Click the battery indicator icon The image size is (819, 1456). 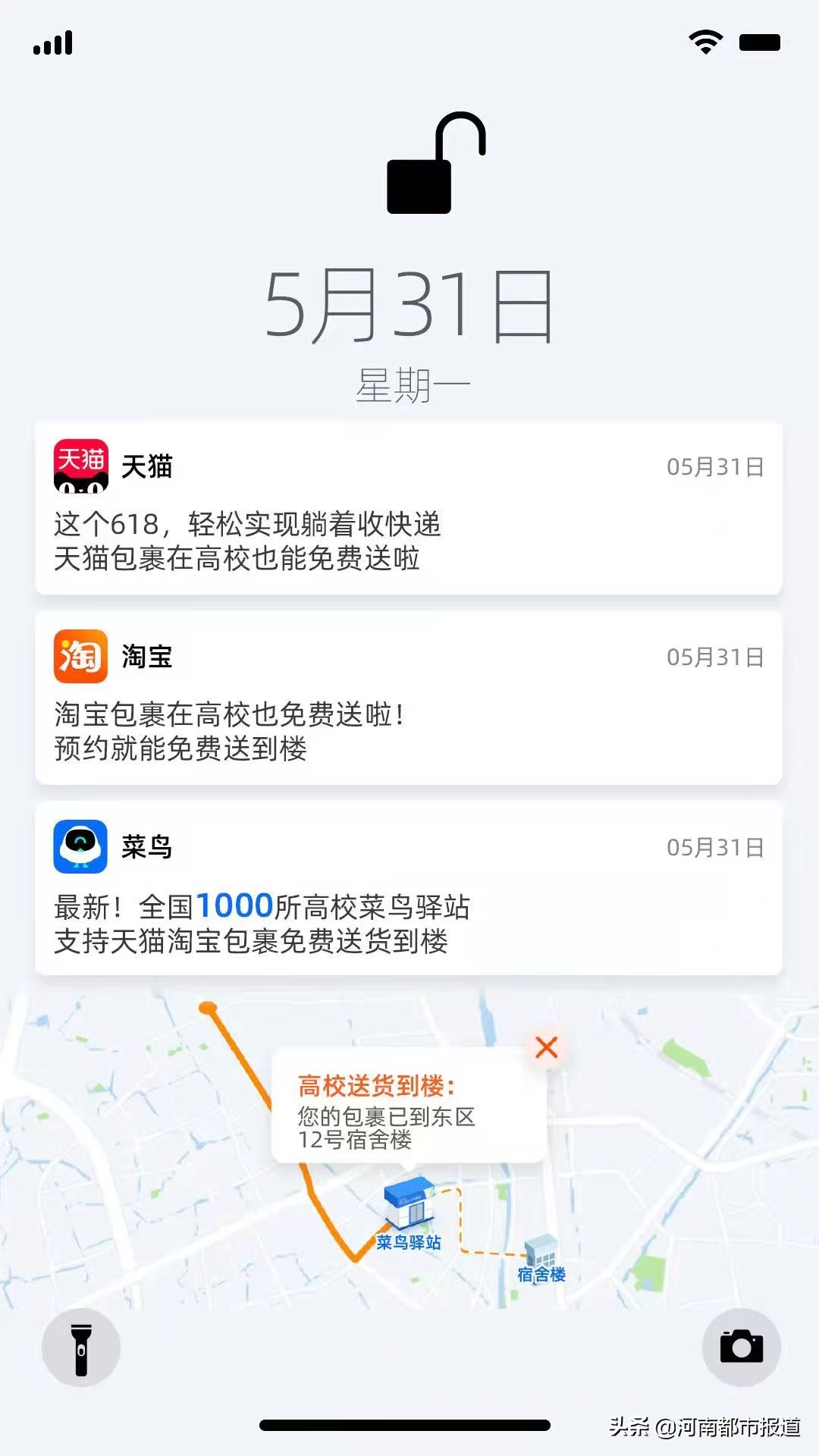point(761,42)
